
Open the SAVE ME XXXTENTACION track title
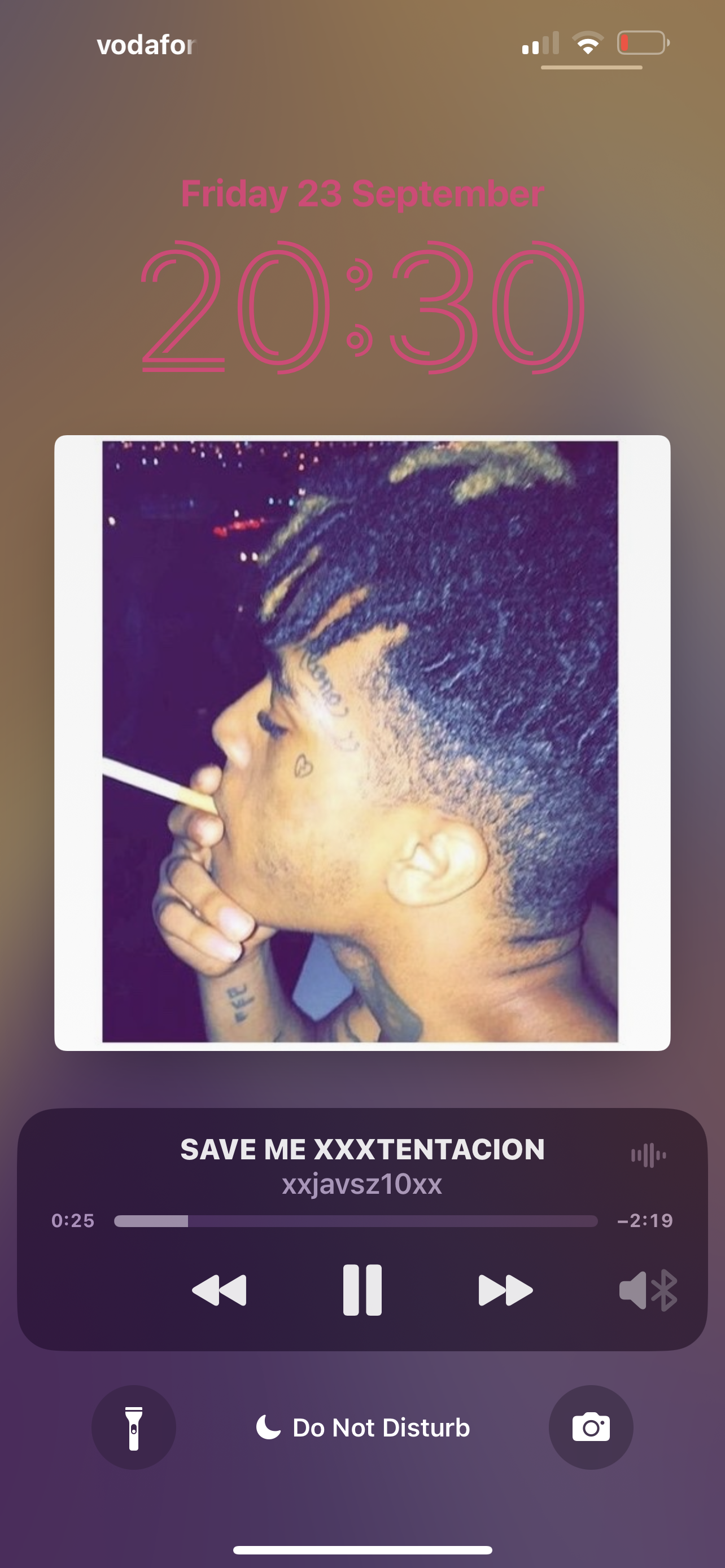pyautogui.click(x=362, y=1149)
